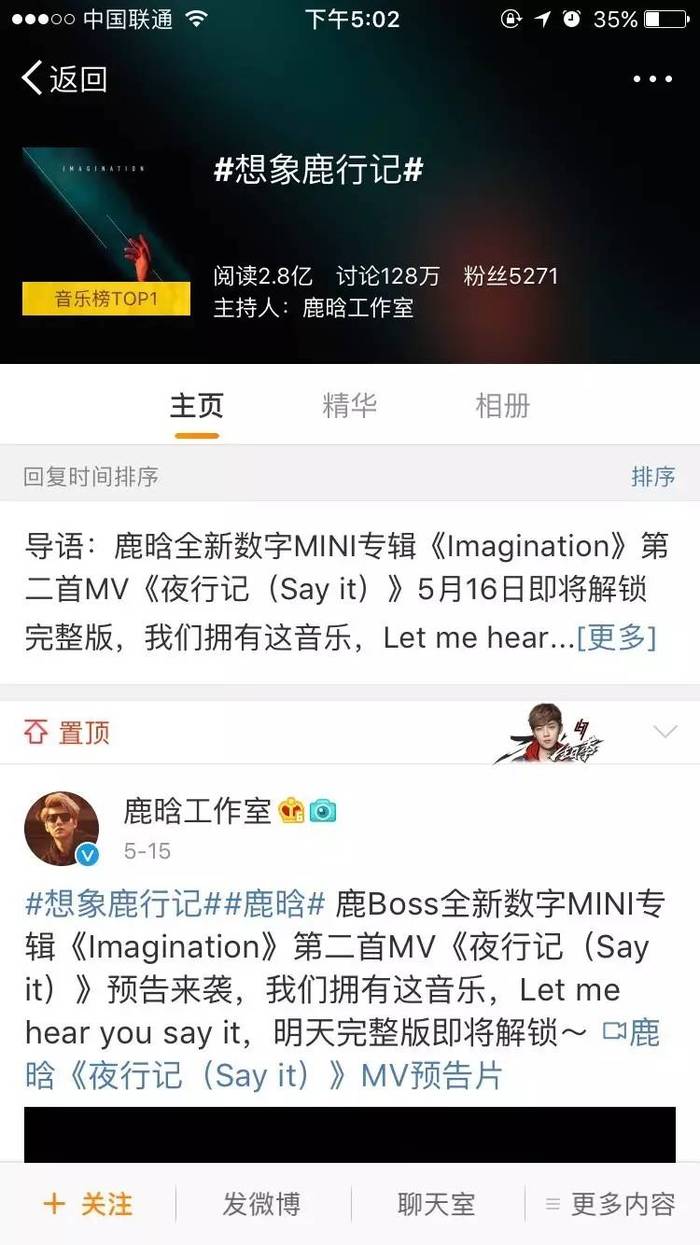Open the Imagination album cover image
The width and height of the screenshot is (700, 1245).
point(106,231)
